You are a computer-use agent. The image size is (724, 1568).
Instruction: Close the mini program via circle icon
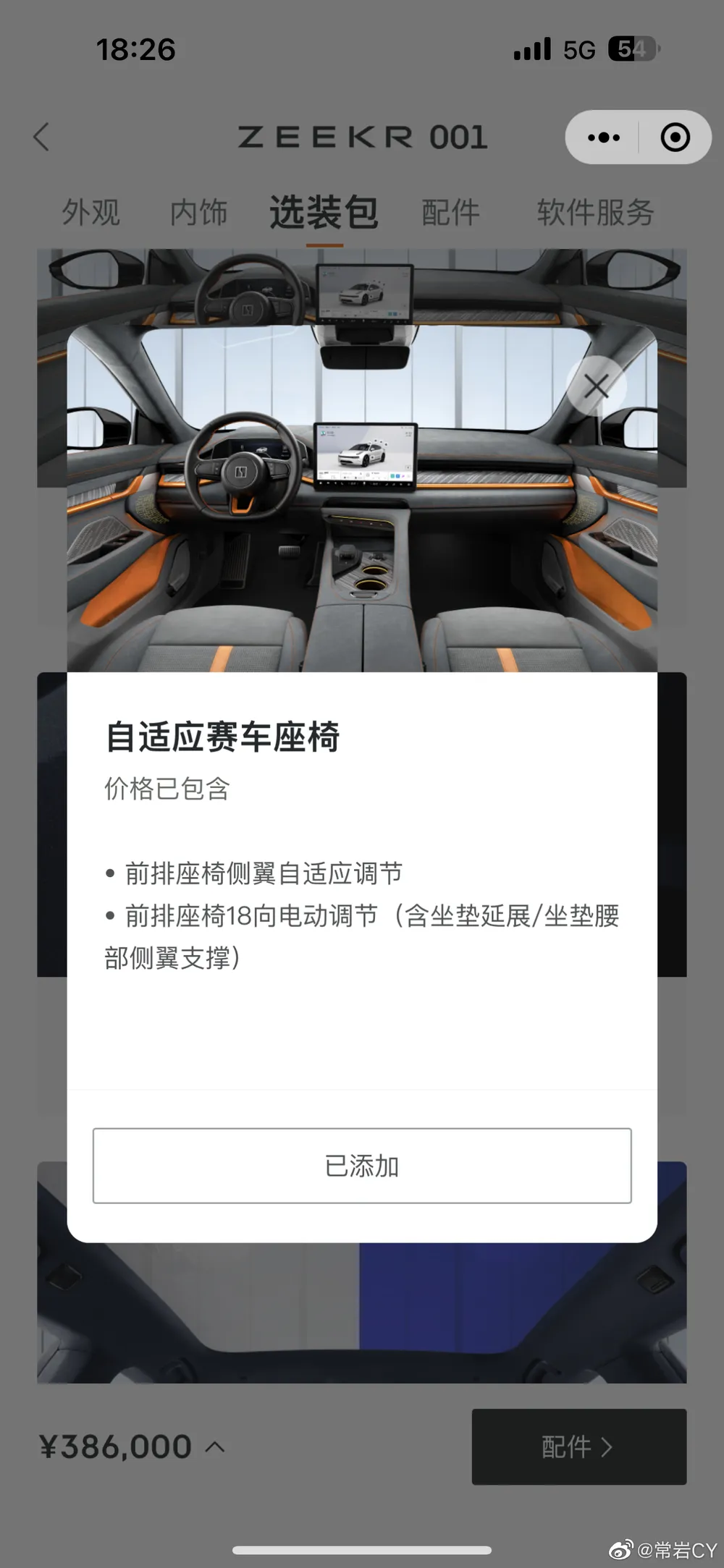[x=675, y=137]
